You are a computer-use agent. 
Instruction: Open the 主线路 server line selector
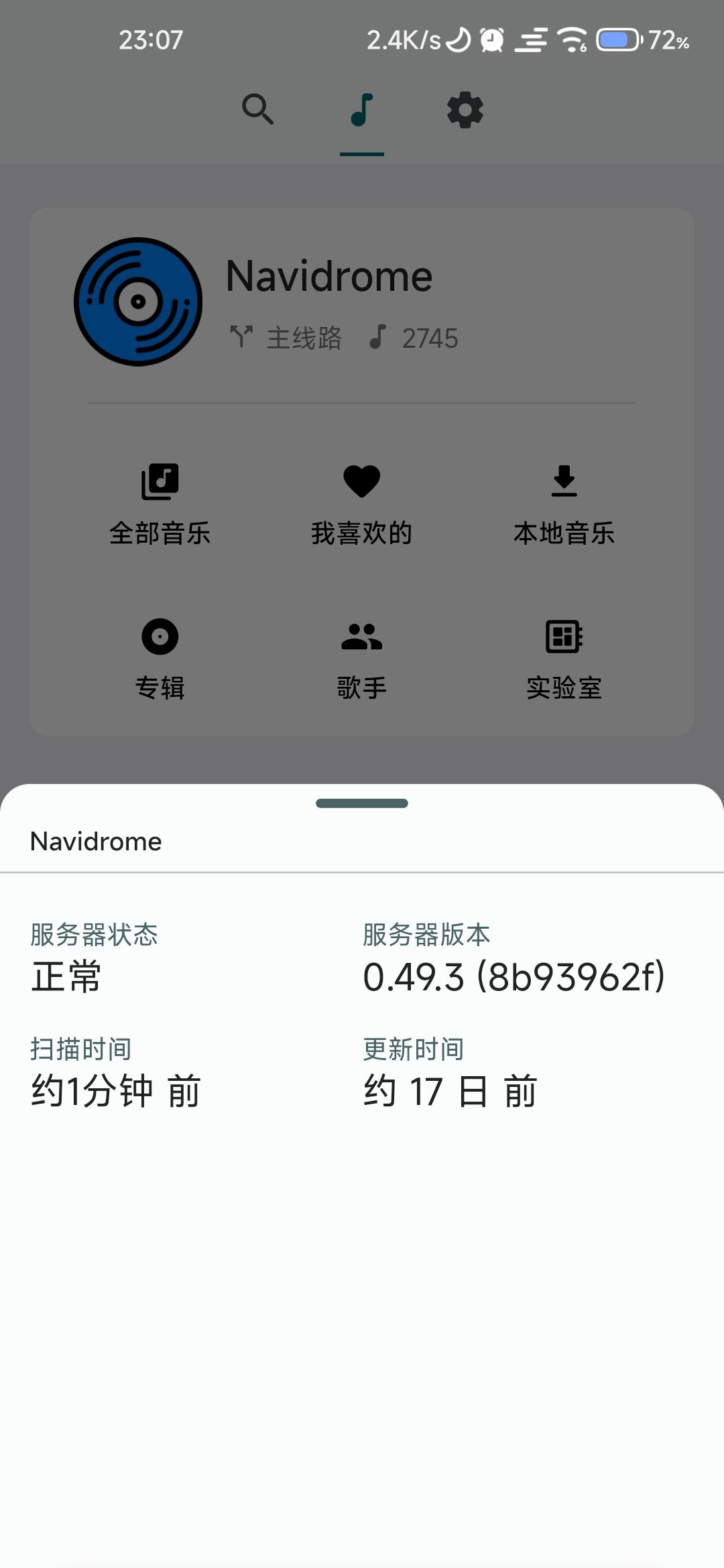(285, 338)
